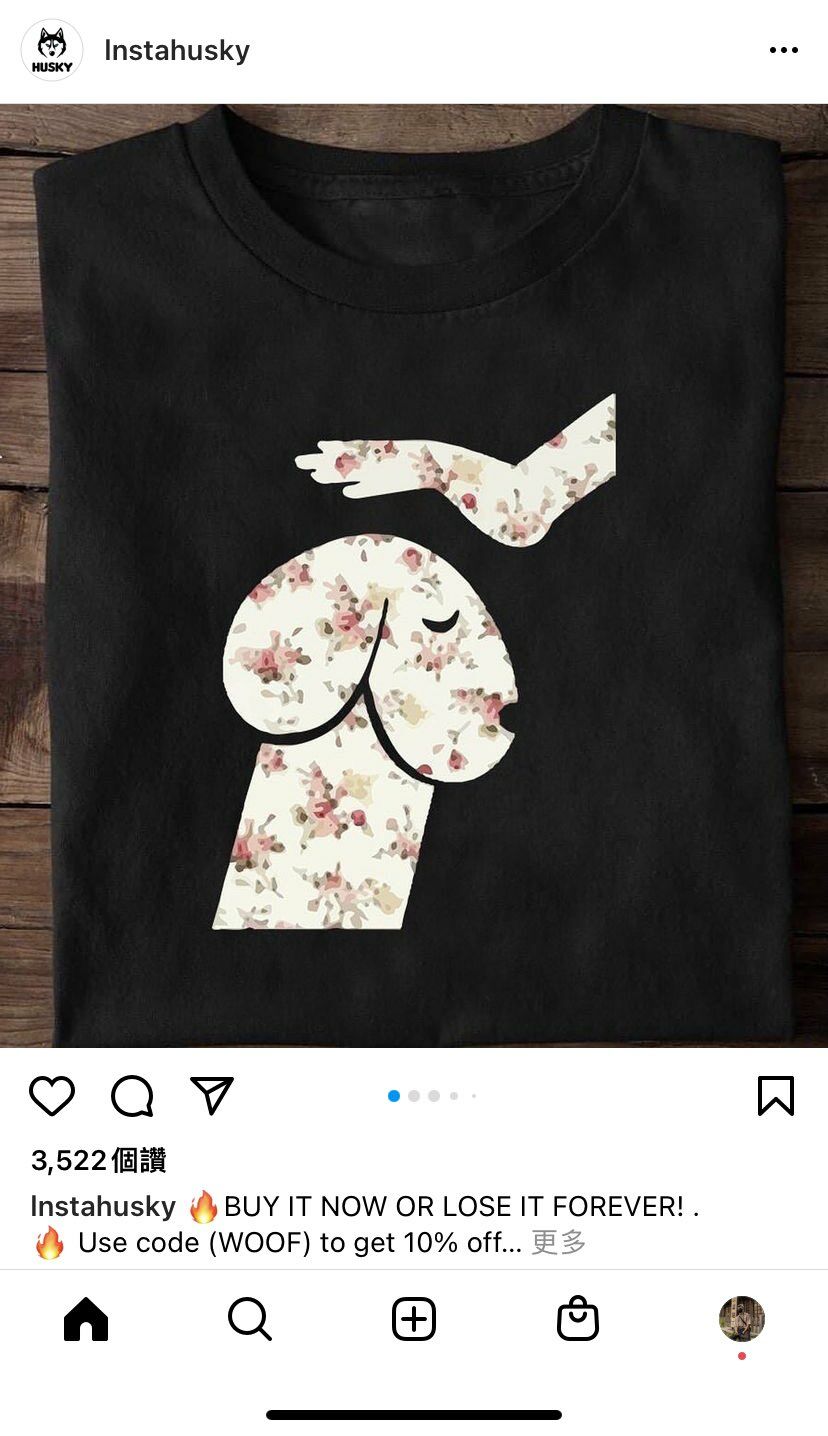Tap the Instahusky profile avatar
The width and height of the screenshot is (828, 1436).
52,50
